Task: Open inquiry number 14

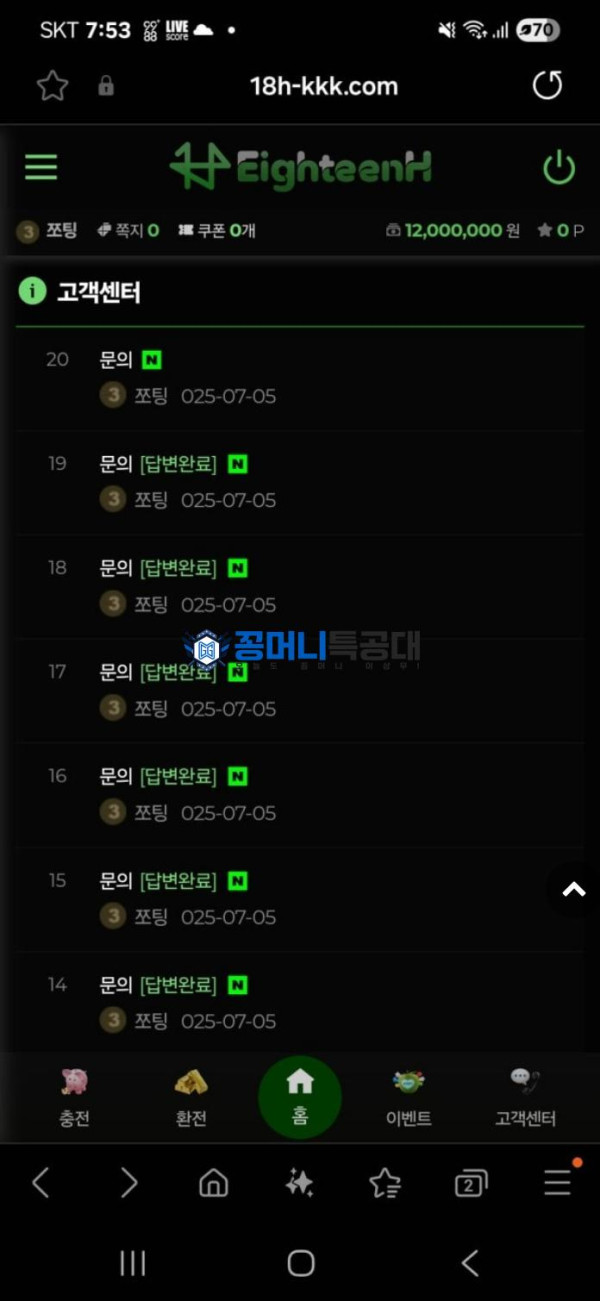Action: (x=300, y=1002)
